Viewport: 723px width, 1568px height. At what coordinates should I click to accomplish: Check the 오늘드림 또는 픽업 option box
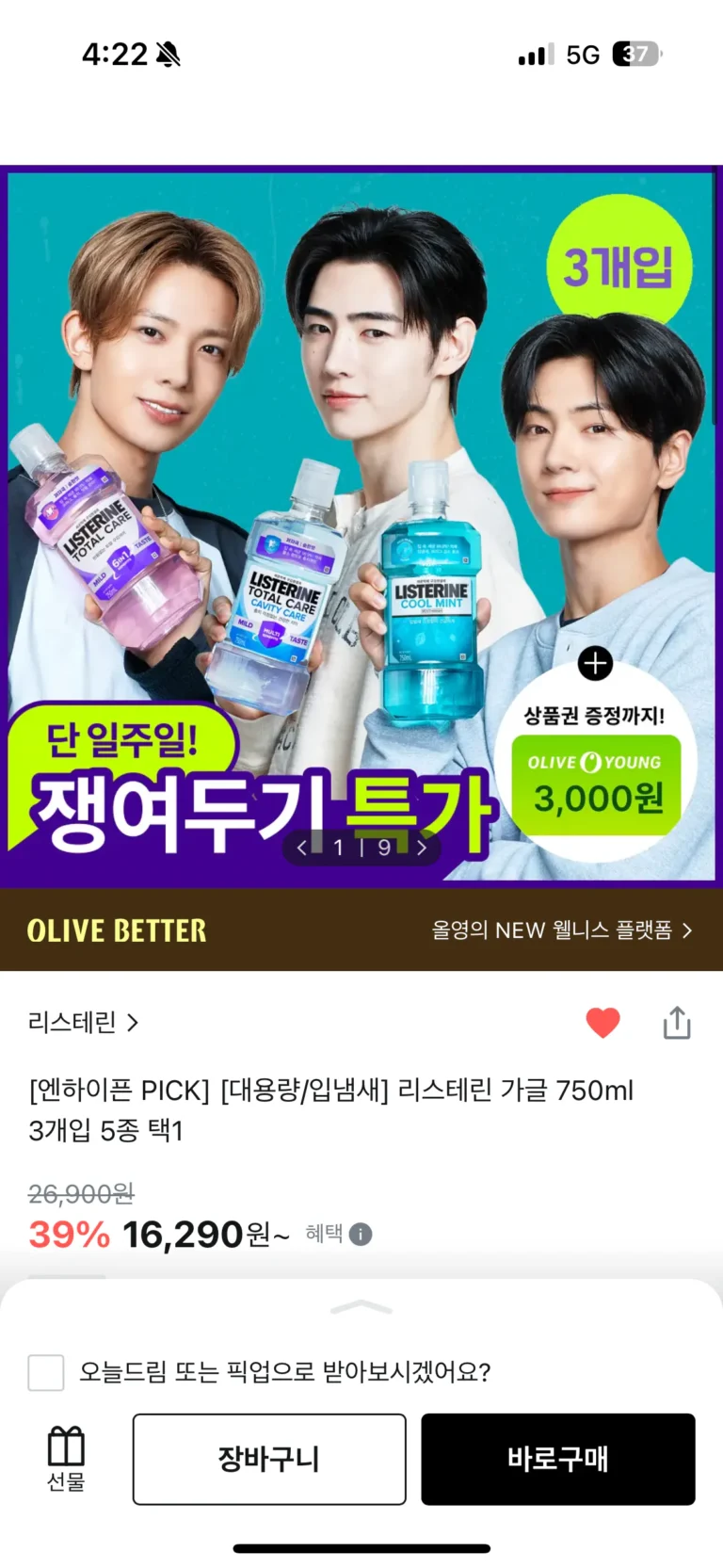coord(46,1373)
